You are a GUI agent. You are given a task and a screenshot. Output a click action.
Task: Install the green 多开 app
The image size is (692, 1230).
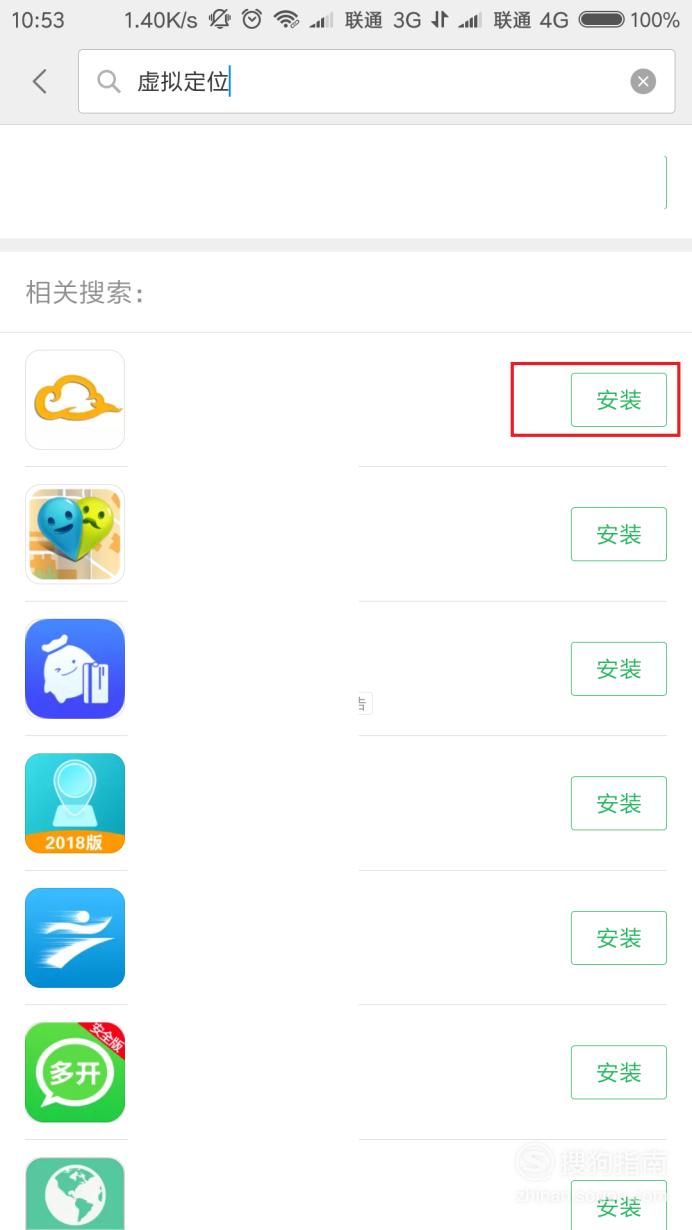[618, 1072]
